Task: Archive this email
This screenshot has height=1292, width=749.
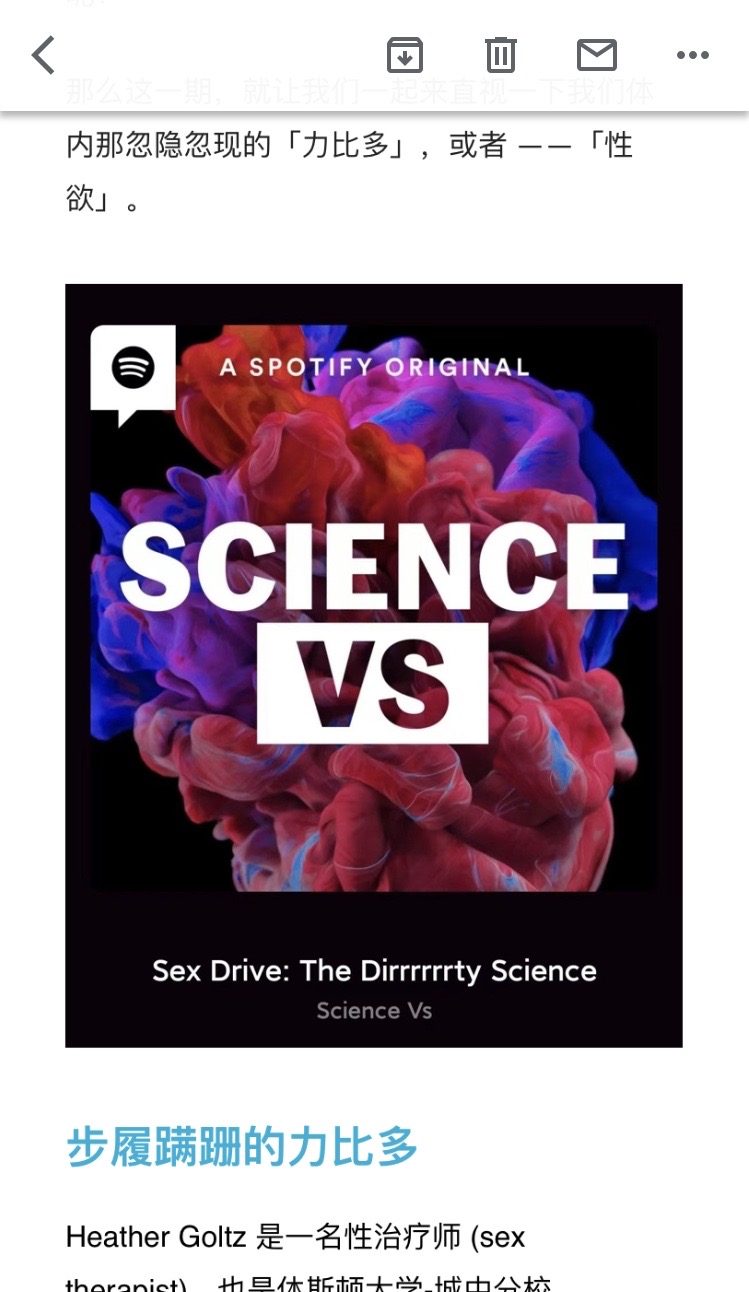Action: click(x=405, y=54)
